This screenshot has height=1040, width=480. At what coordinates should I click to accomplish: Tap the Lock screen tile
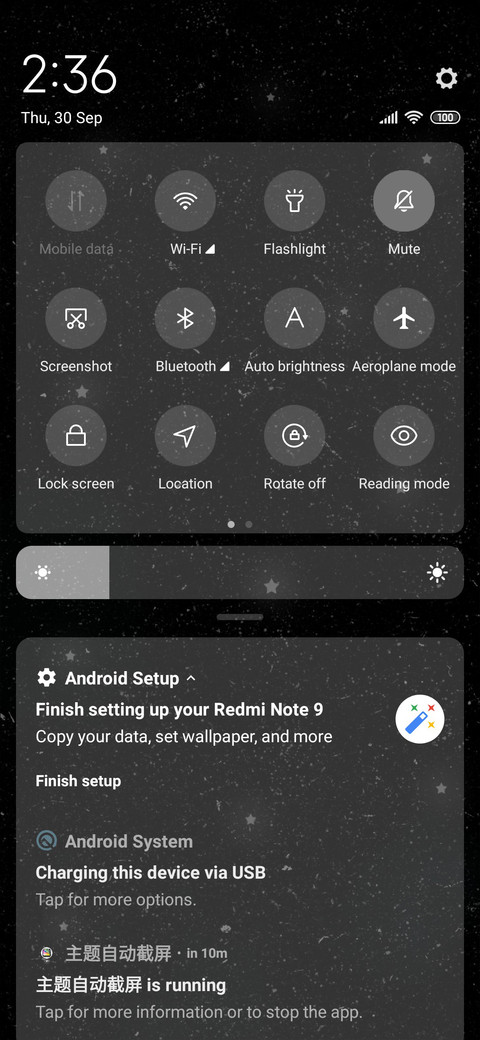click(x=76, y=436)
